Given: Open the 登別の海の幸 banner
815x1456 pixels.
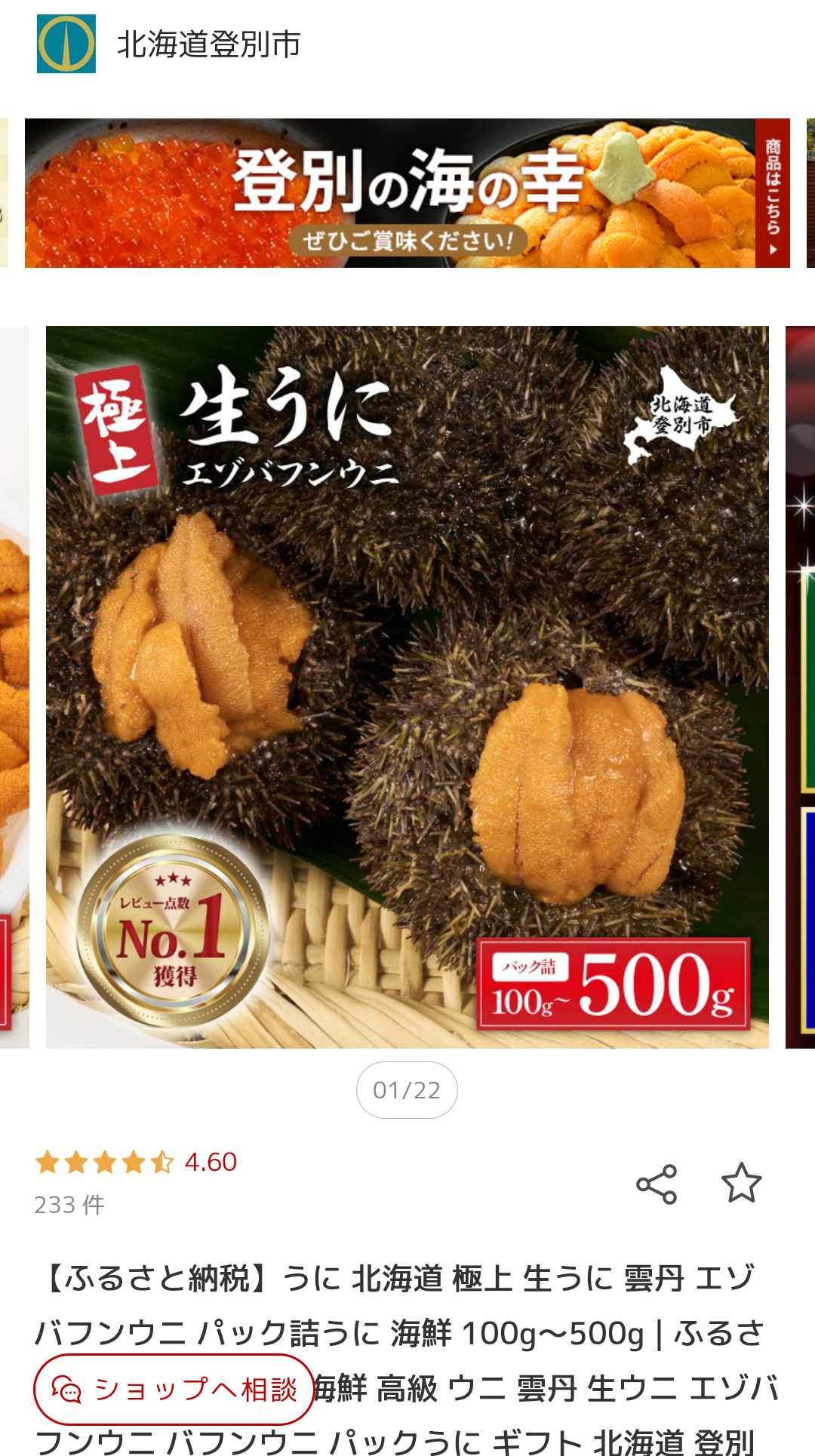Looking at the screenshot, I should (x=407, y=193).
